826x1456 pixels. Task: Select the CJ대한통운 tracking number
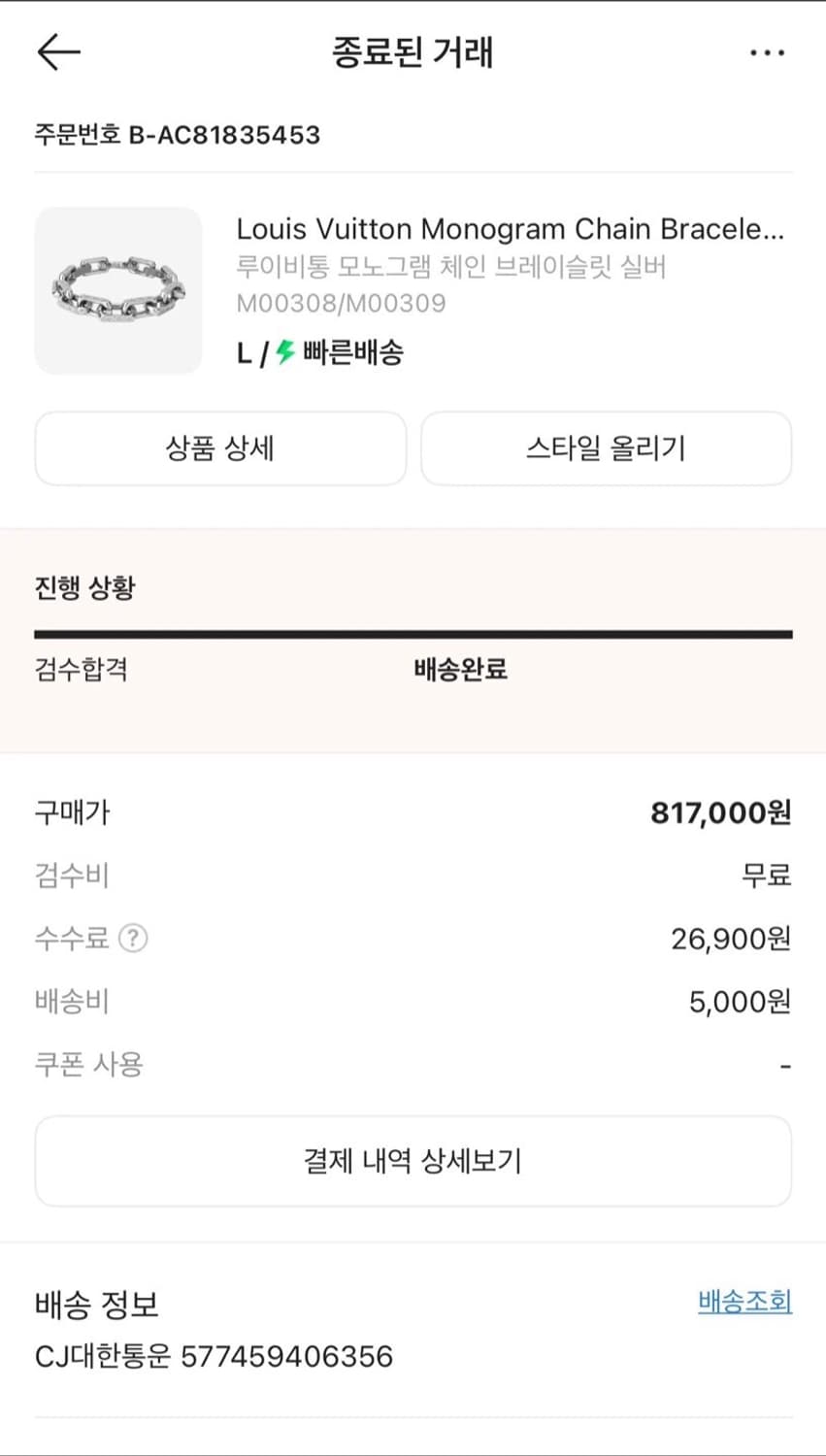[x=212, y=1357]
